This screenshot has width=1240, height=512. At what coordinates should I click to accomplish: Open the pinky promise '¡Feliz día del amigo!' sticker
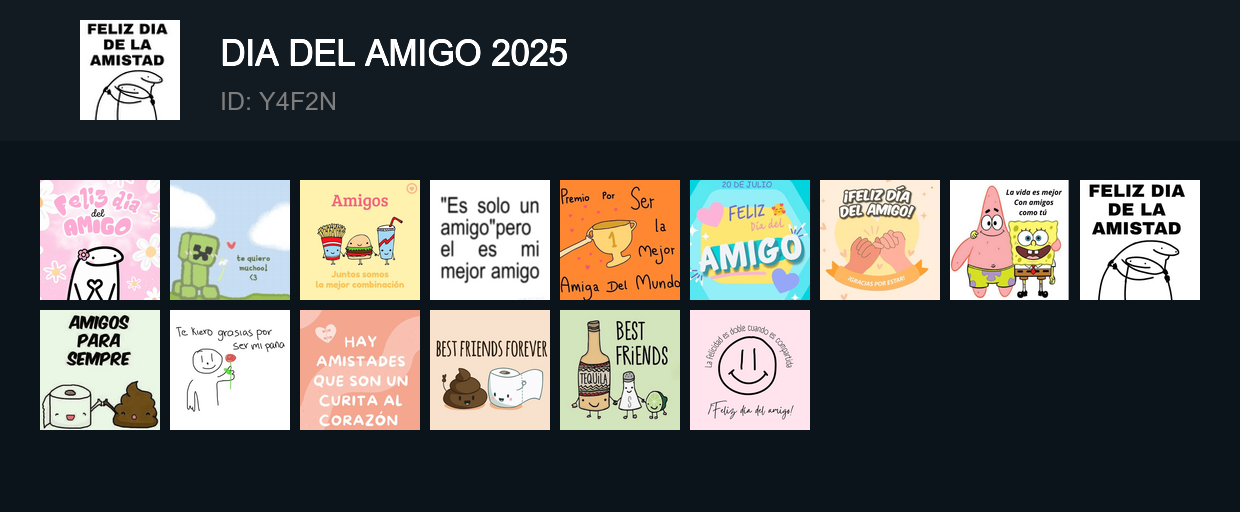[880, 240]
